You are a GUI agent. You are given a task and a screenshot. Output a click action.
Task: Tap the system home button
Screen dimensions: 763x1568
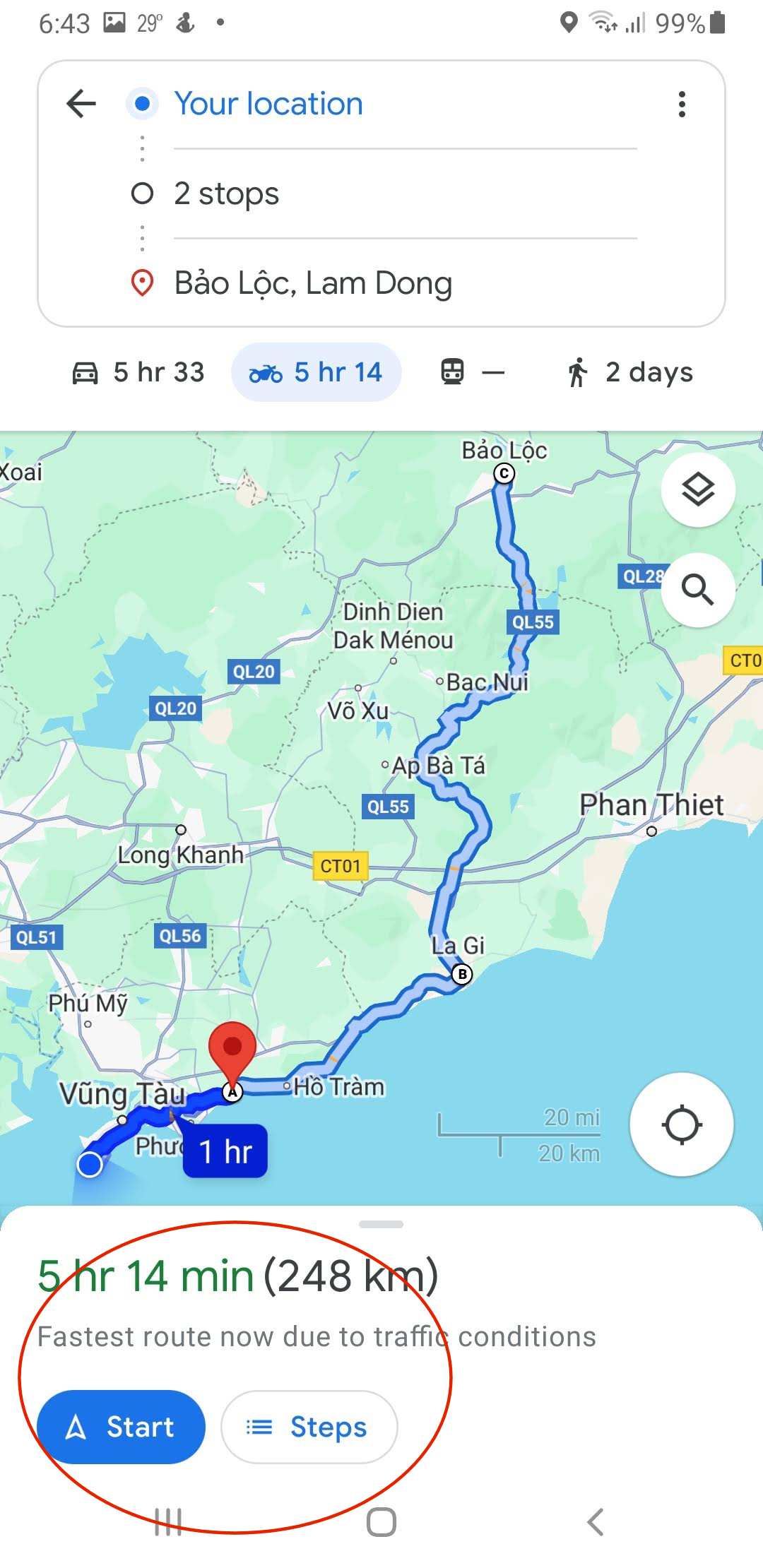381,1522
